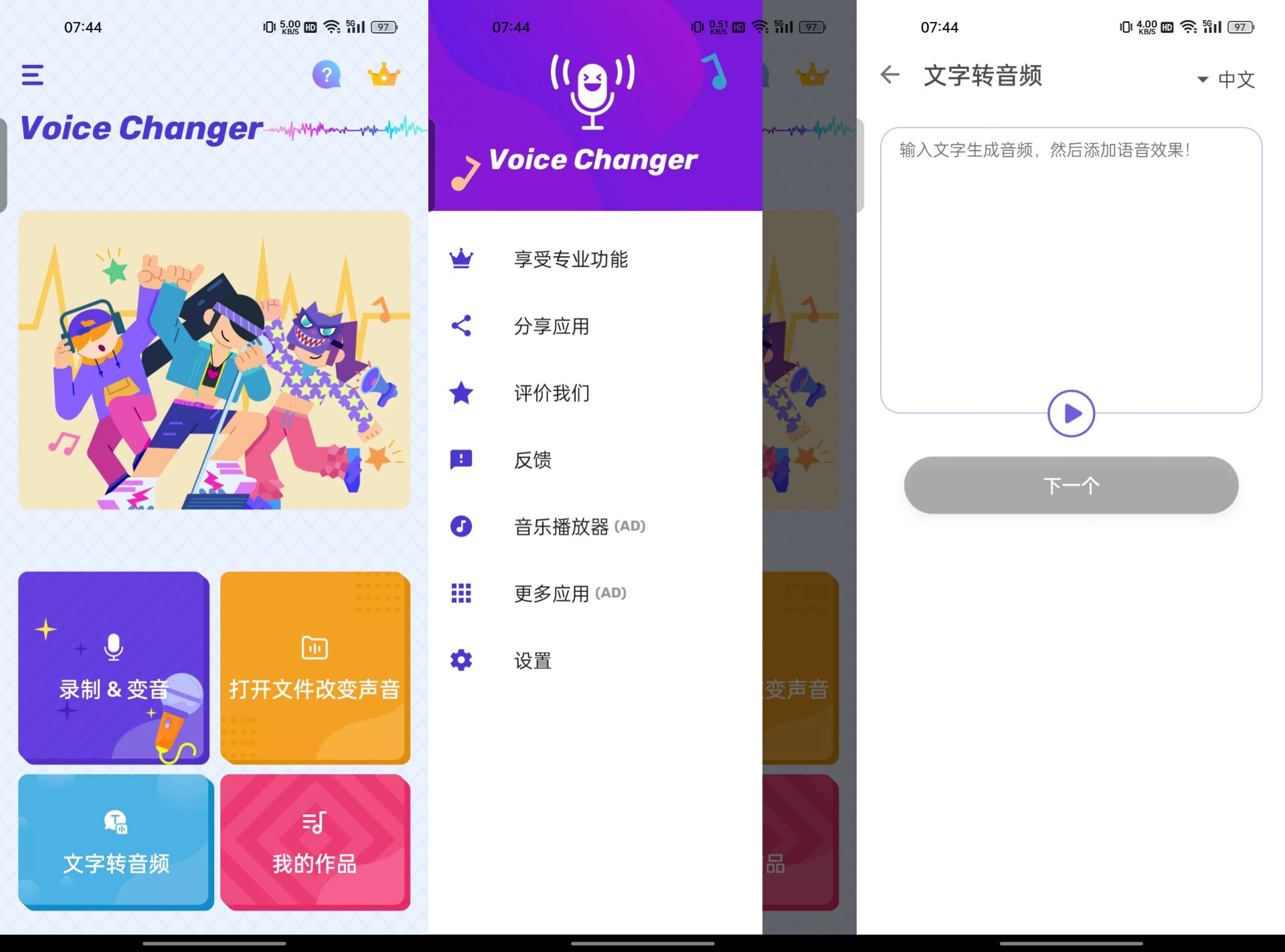Play the text-to-audio preview
This screenshot has height=952, width=1285.
click(1071, 413)
